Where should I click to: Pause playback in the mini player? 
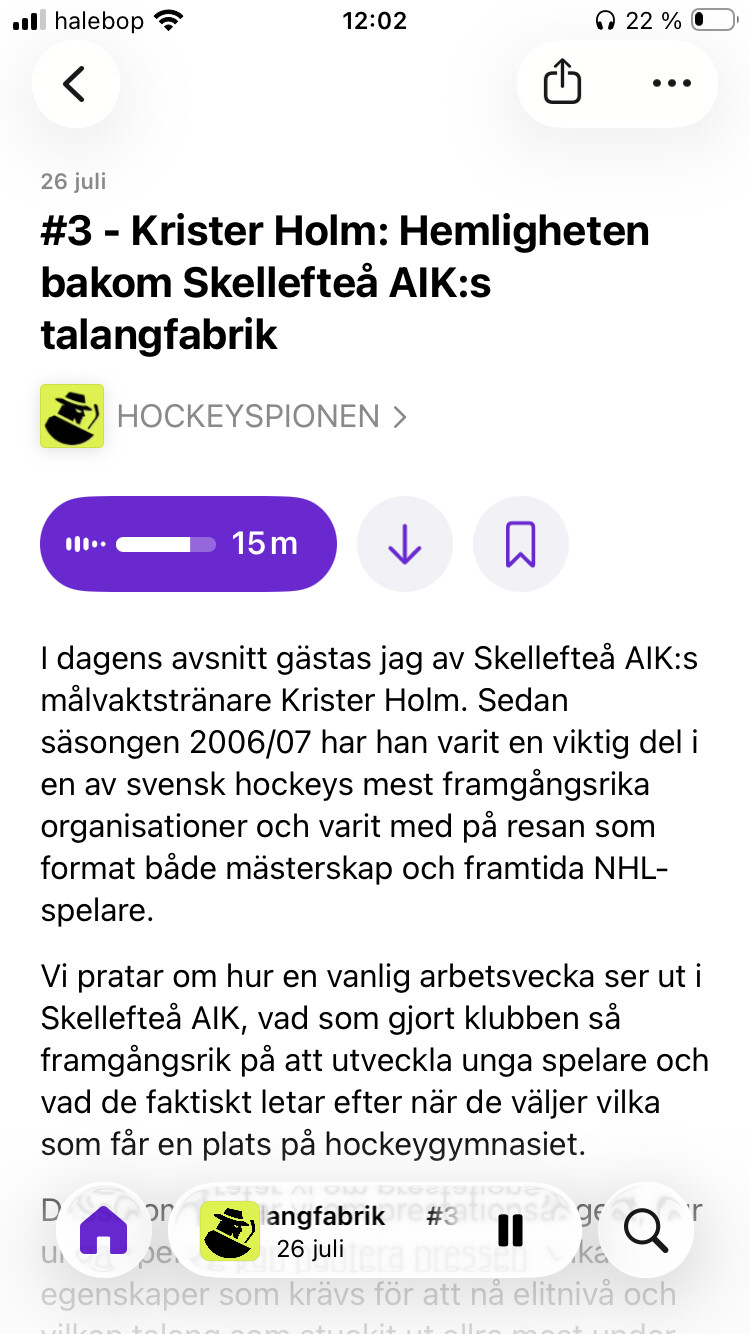point(511,1230)
